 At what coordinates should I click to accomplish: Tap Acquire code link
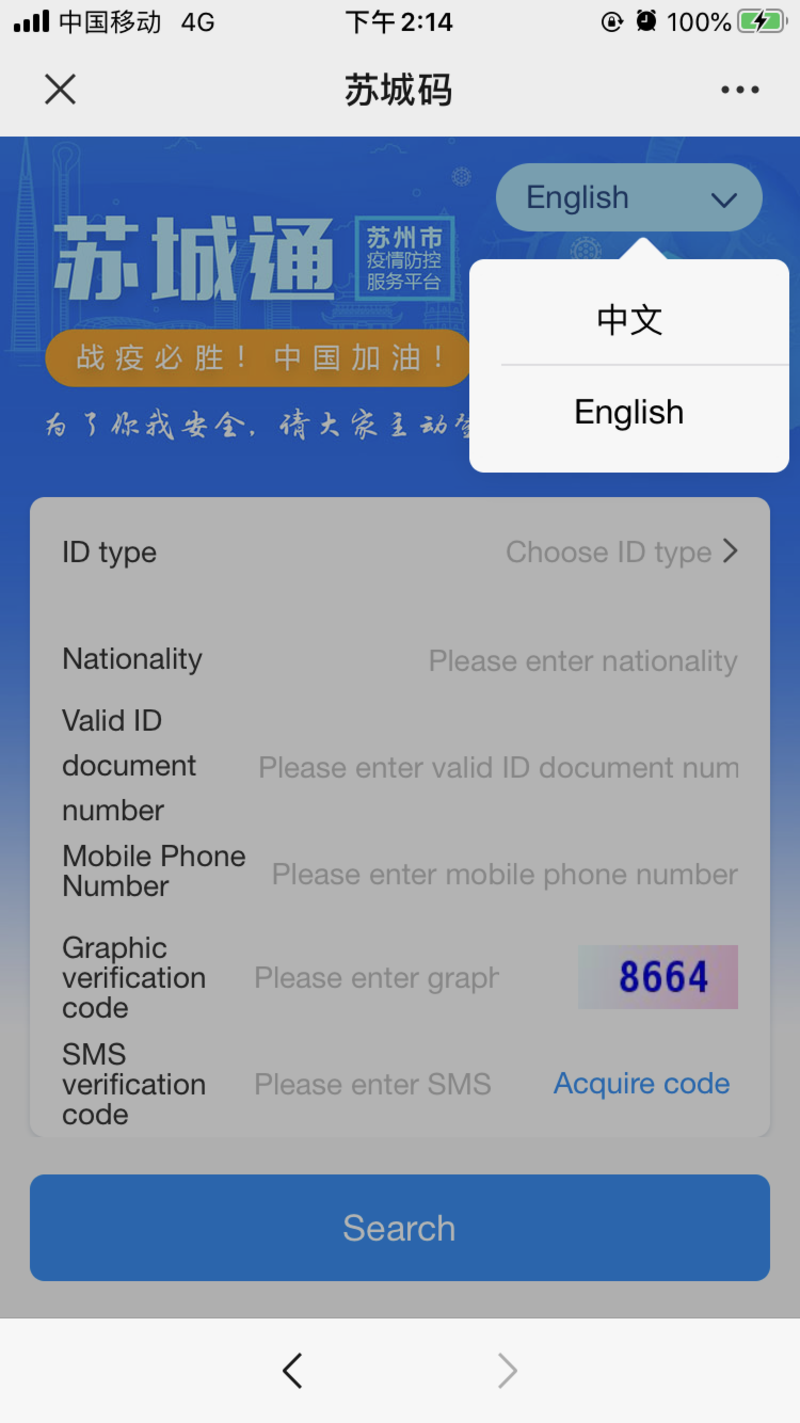point(641,1084)
